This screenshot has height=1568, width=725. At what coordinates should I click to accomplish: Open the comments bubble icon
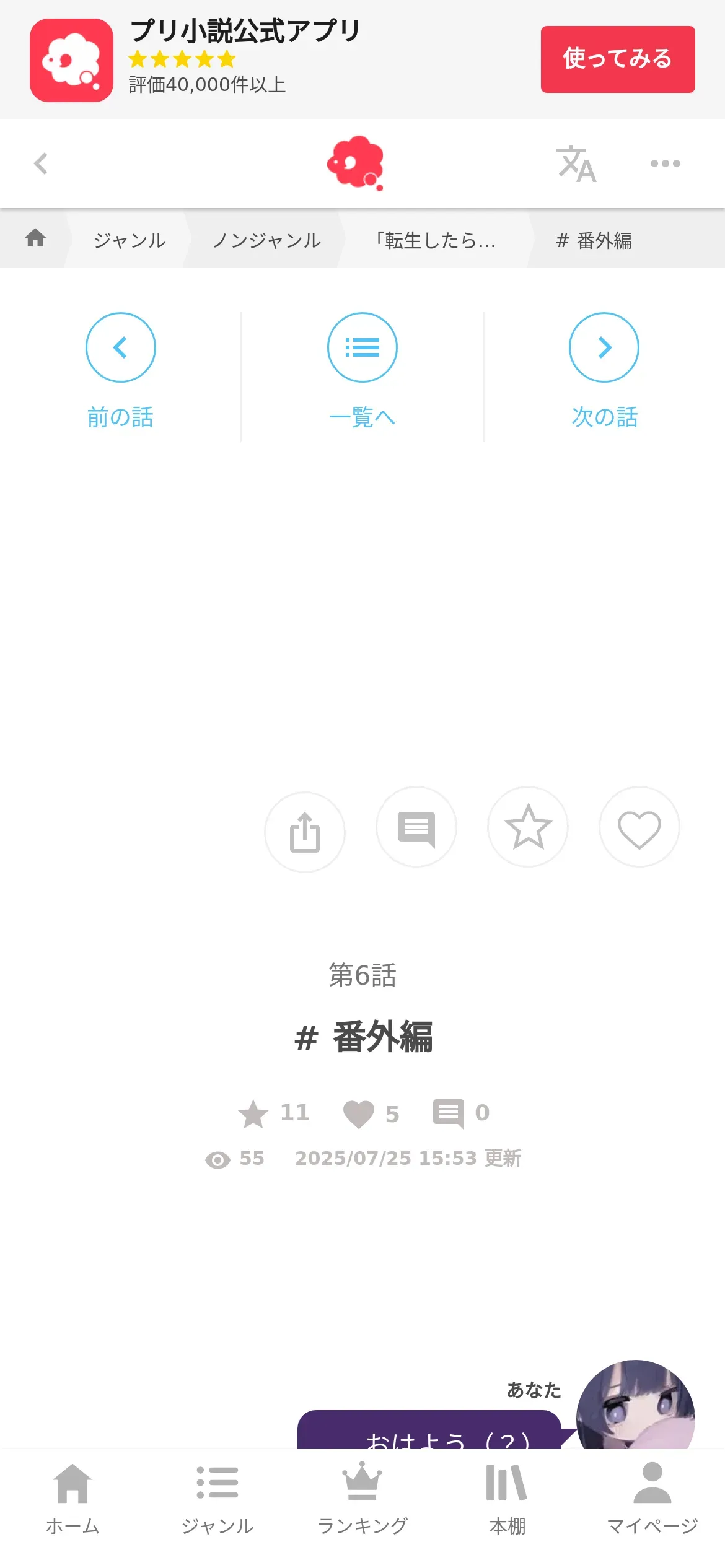pyautogui.click(x=416, y=827)
